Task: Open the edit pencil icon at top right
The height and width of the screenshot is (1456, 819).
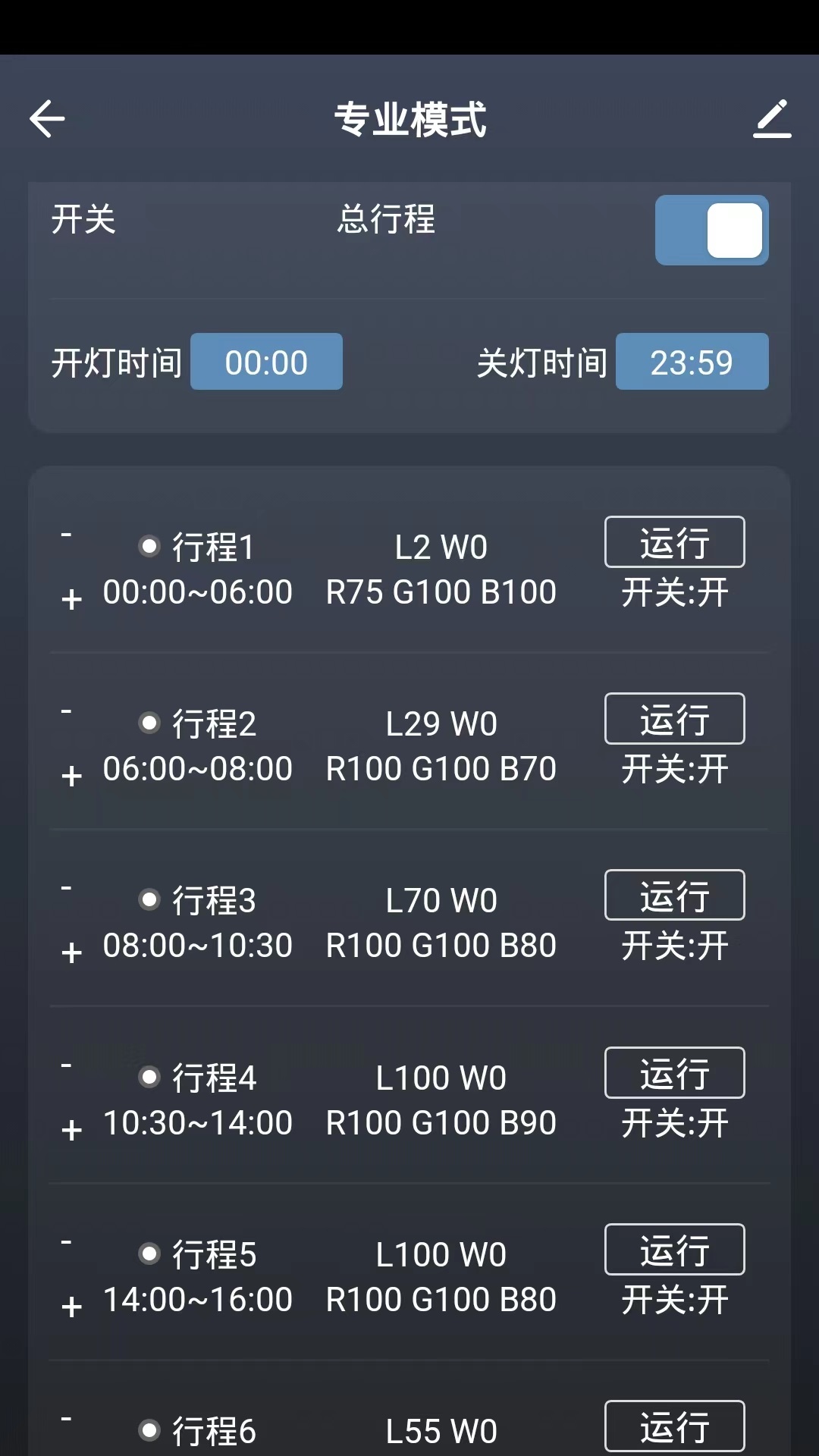Action: (772, 119)
